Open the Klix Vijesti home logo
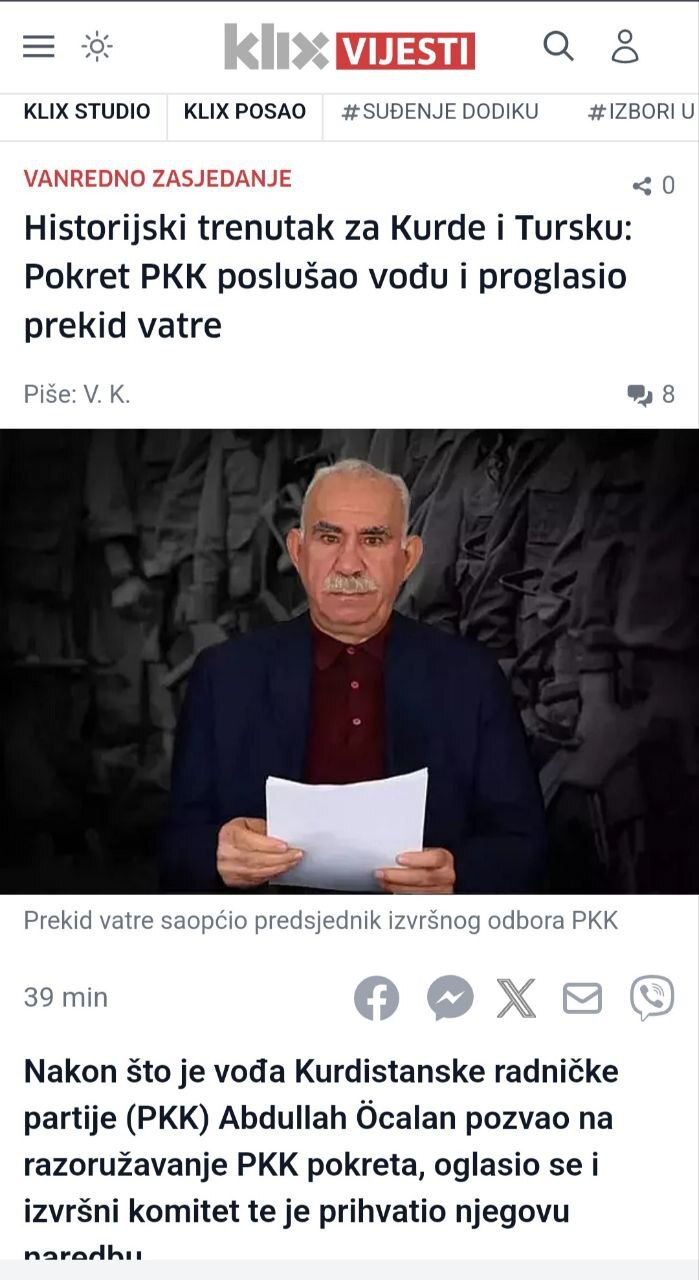This screenshot has width=699, height=1280. [x=349, y=48]
